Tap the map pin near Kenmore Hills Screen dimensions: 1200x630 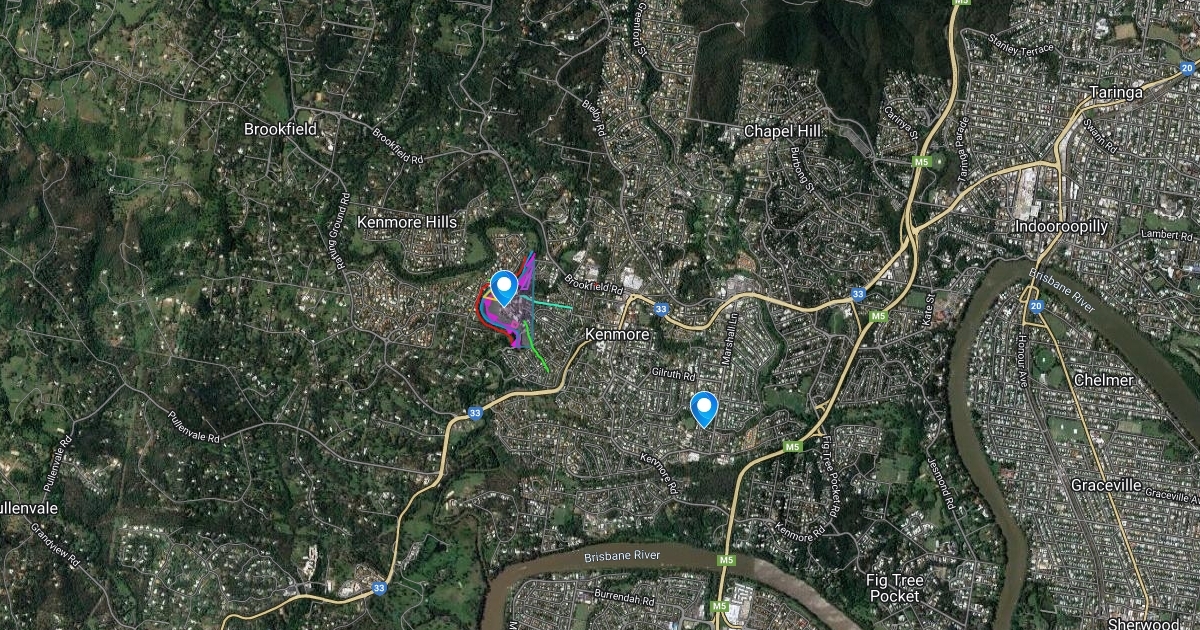coord(505,287)
